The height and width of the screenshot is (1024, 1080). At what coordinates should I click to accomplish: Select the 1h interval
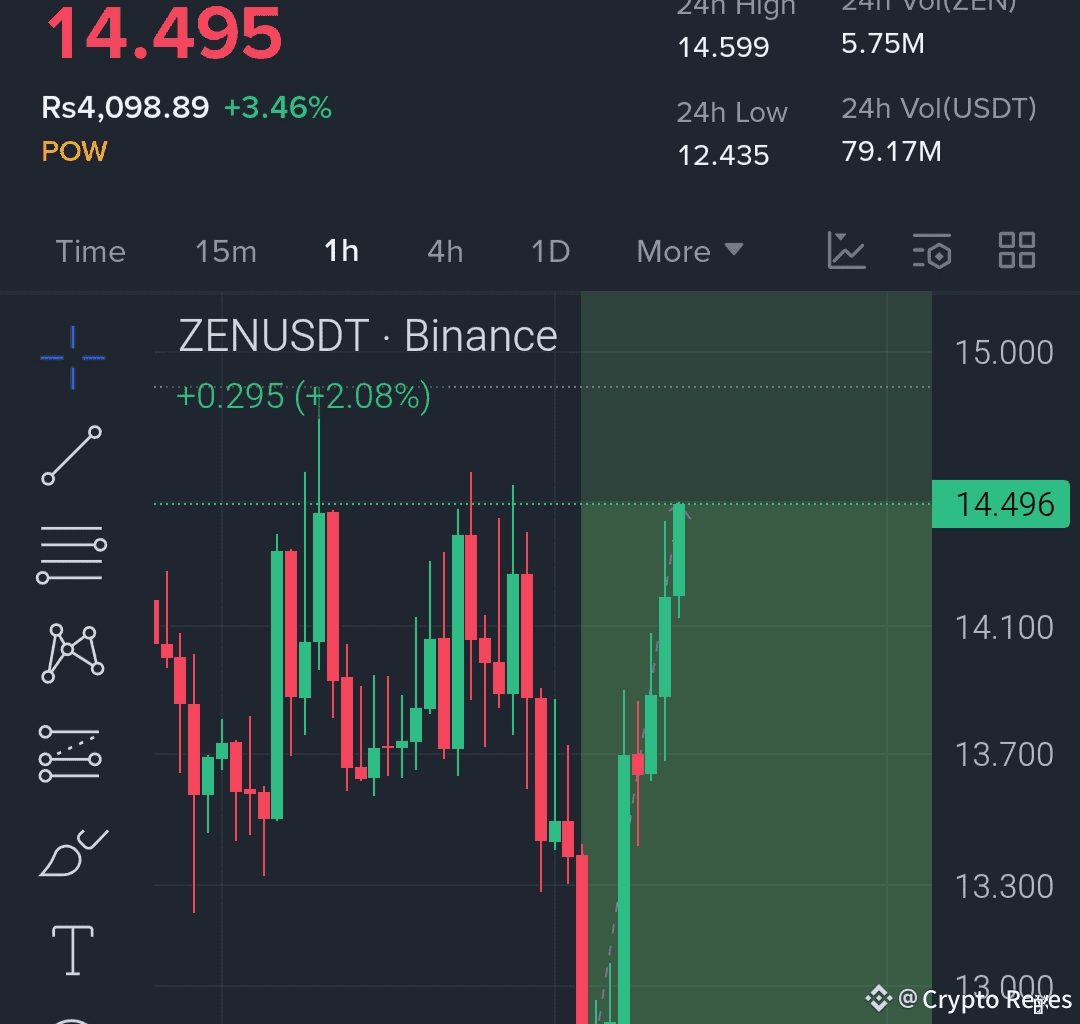click(x=341, y=251)
